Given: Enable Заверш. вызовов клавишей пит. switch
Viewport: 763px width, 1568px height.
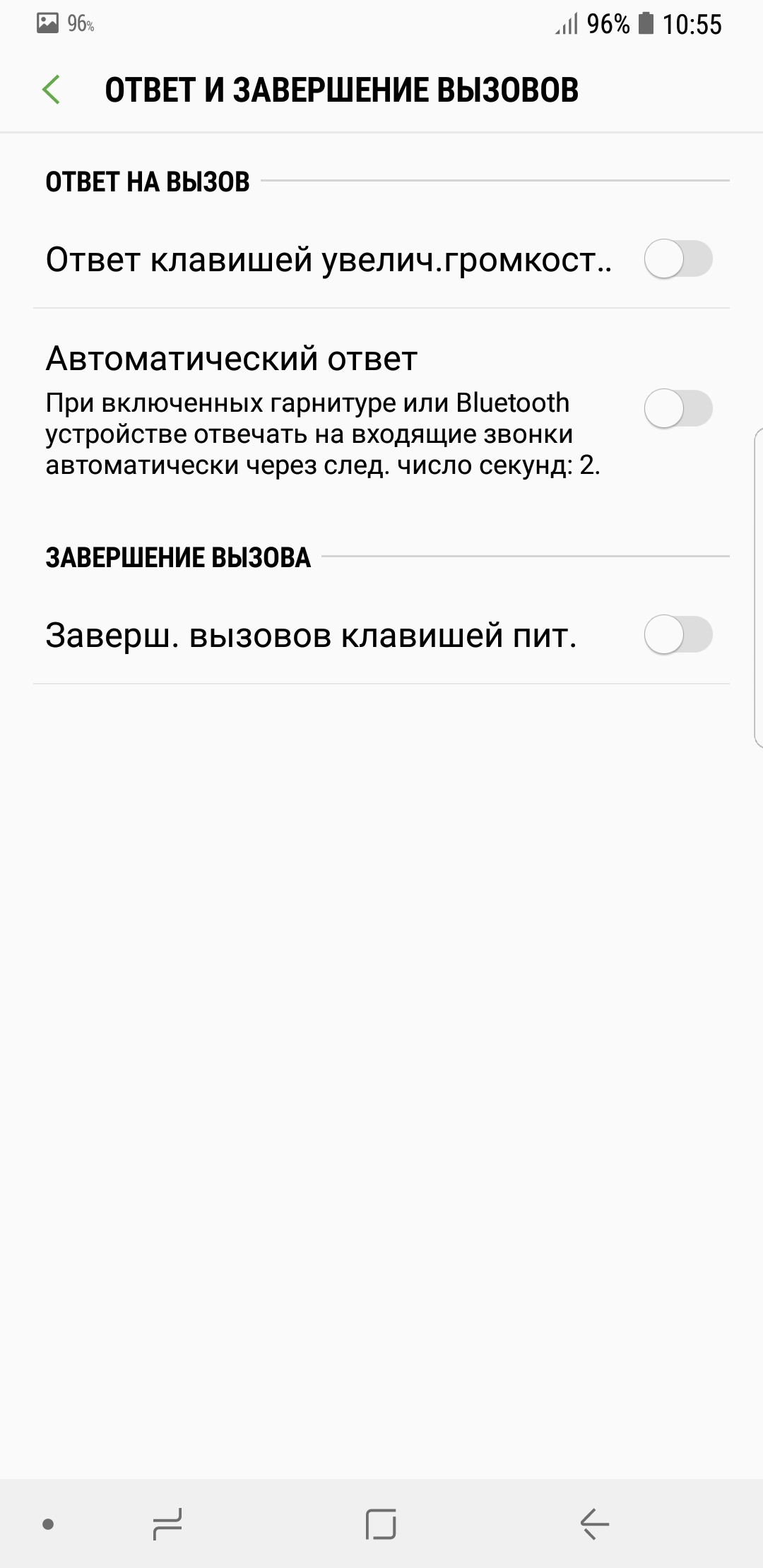Looking at the screenshot, I should 678,635.
